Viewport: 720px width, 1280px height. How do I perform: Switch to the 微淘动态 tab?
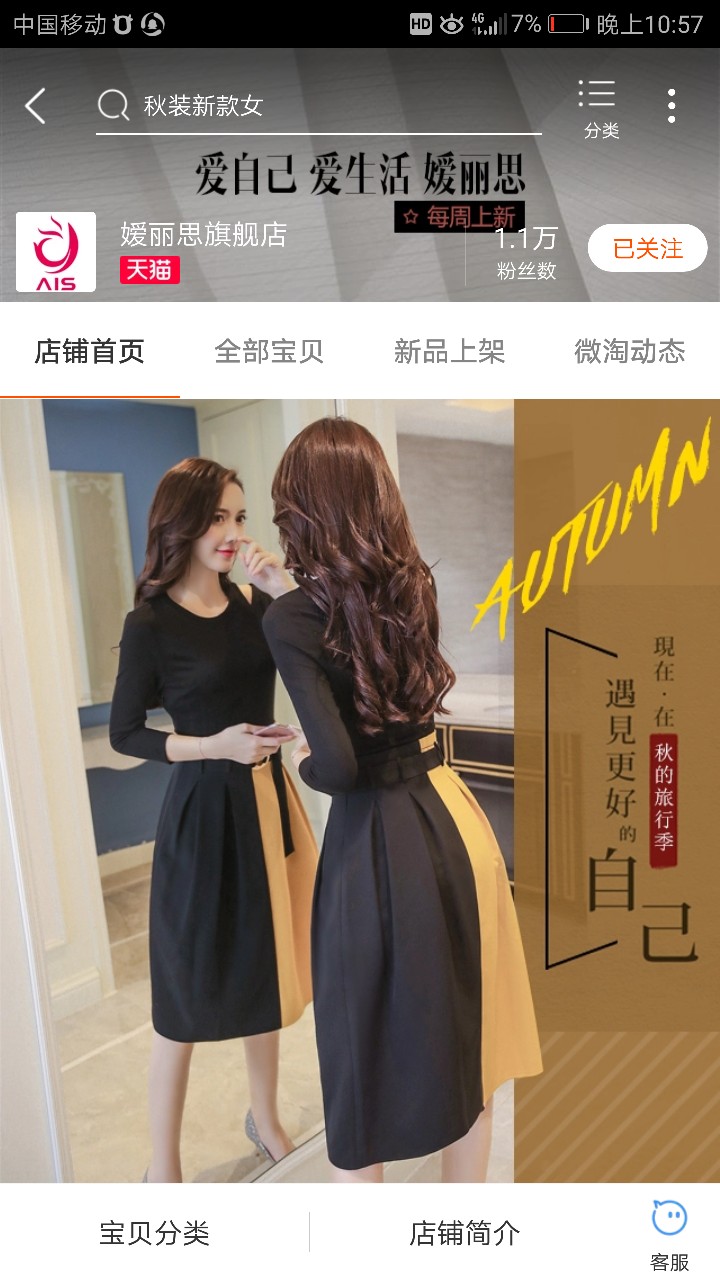pos(629,351)
